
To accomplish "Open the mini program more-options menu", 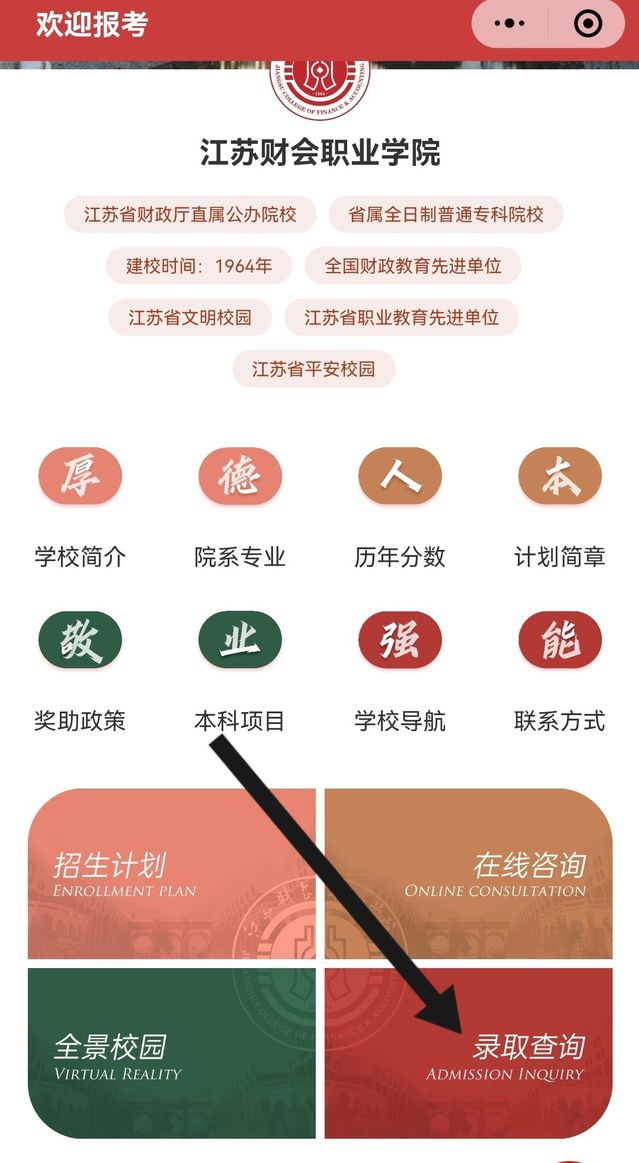I will point(510,24).
